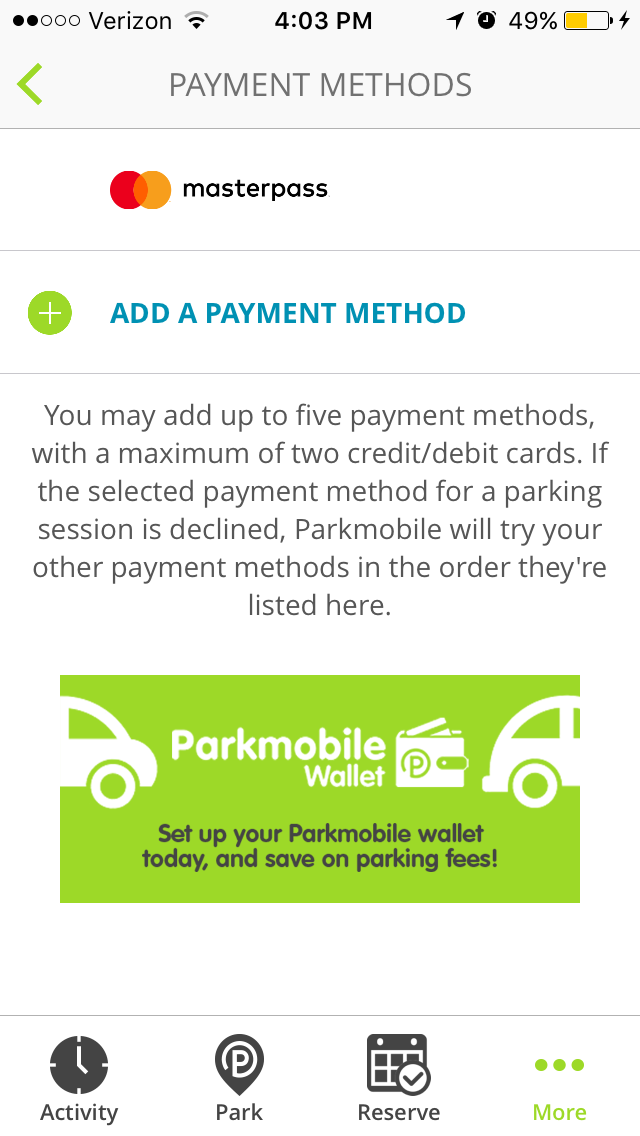This screenshot has height=1136, width=640.
Task: Open the Masterpass payment method
Action: 220,189
